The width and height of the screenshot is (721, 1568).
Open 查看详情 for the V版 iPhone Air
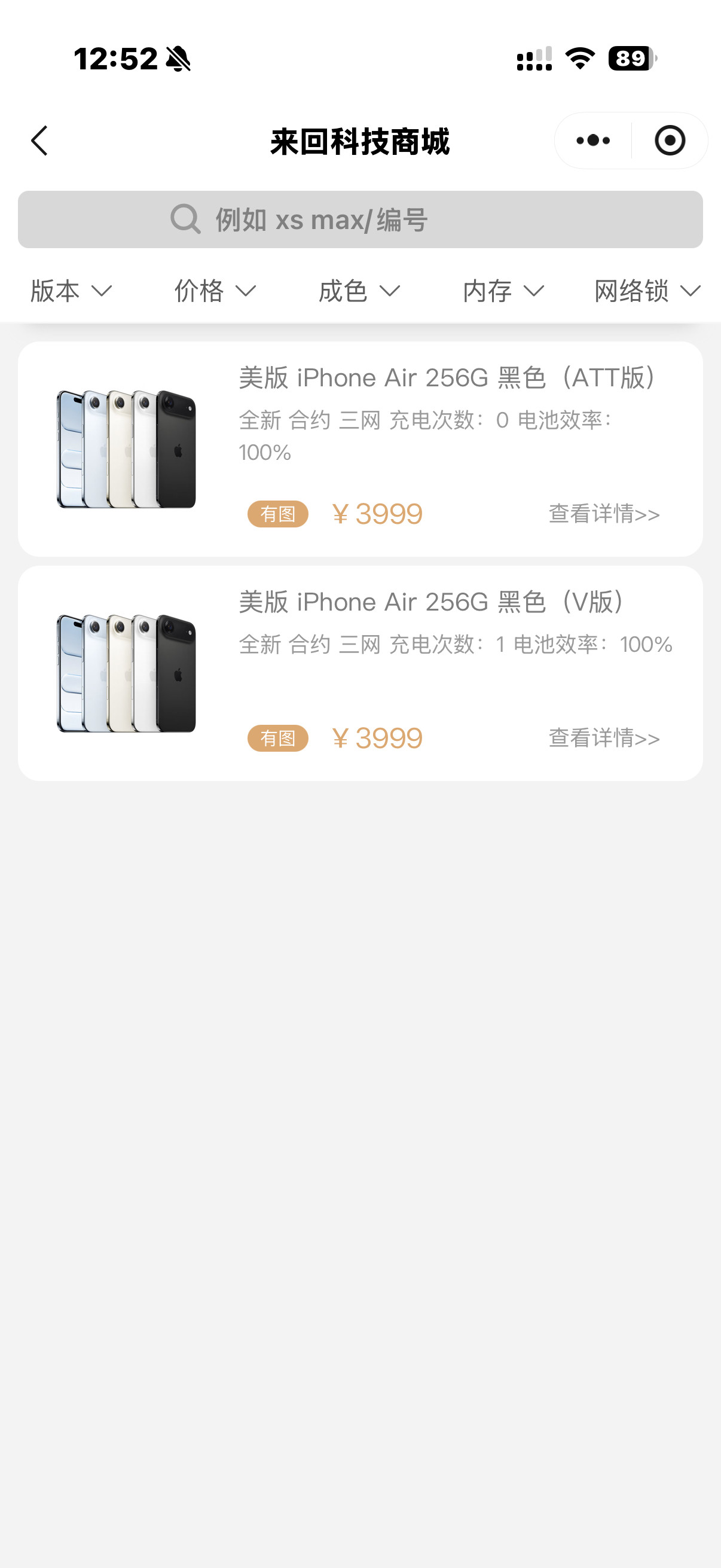point(603,739)
